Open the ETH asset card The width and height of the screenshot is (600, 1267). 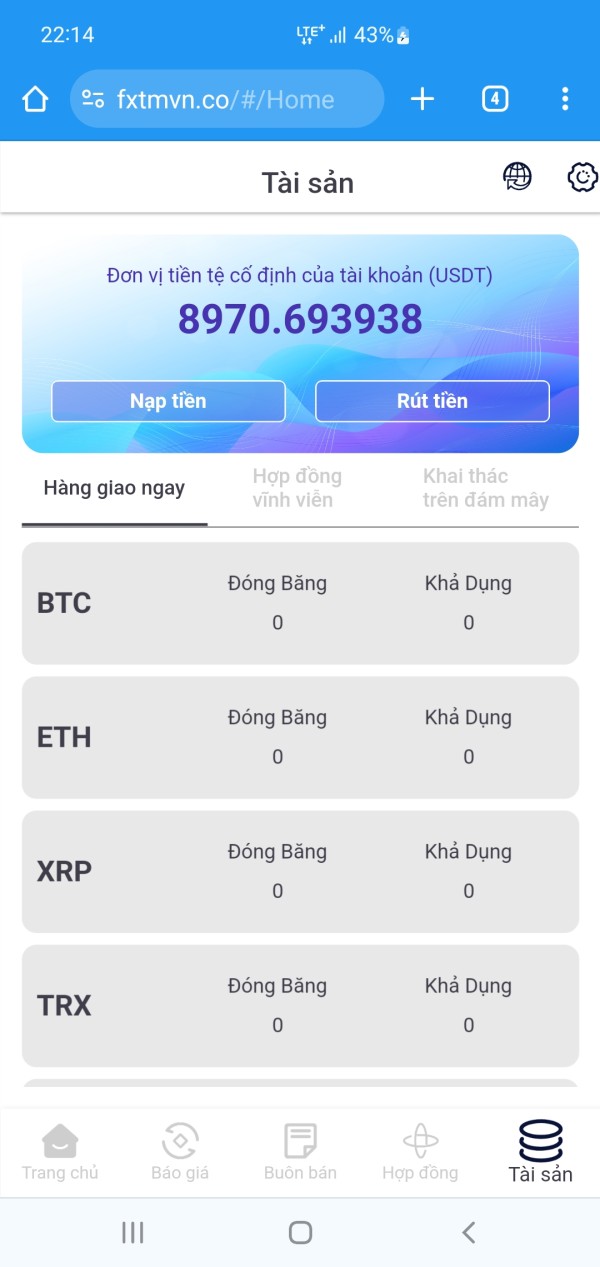[x=300, y=737]
